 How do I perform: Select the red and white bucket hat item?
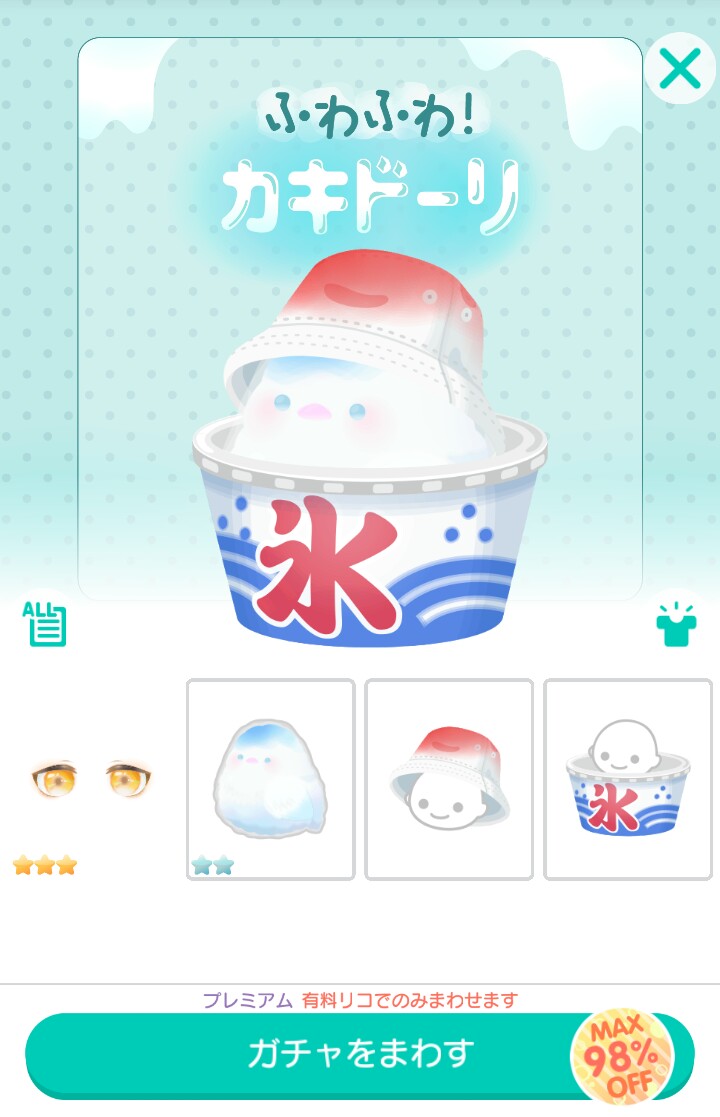(x=448, y=779)
